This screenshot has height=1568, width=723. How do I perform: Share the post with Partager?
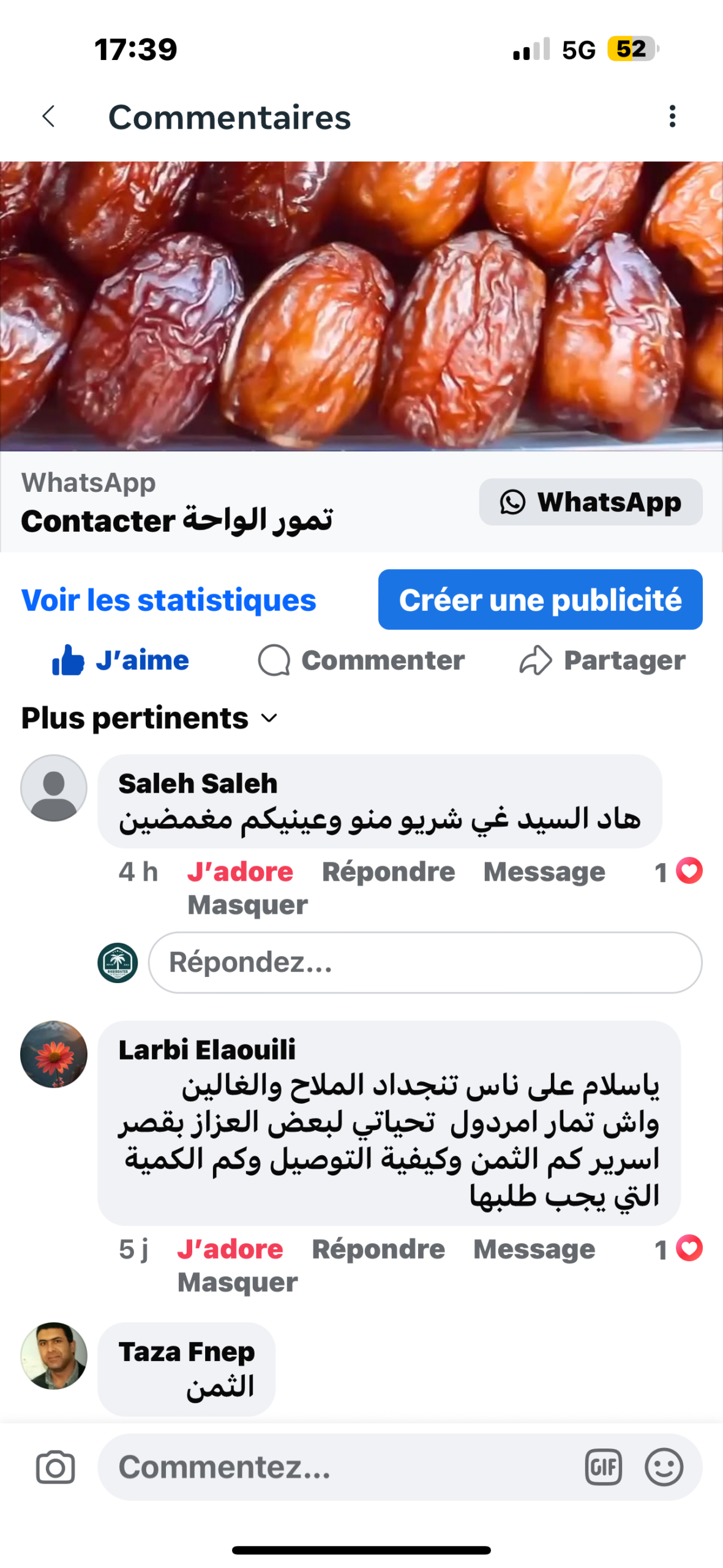tap(602, 660)
